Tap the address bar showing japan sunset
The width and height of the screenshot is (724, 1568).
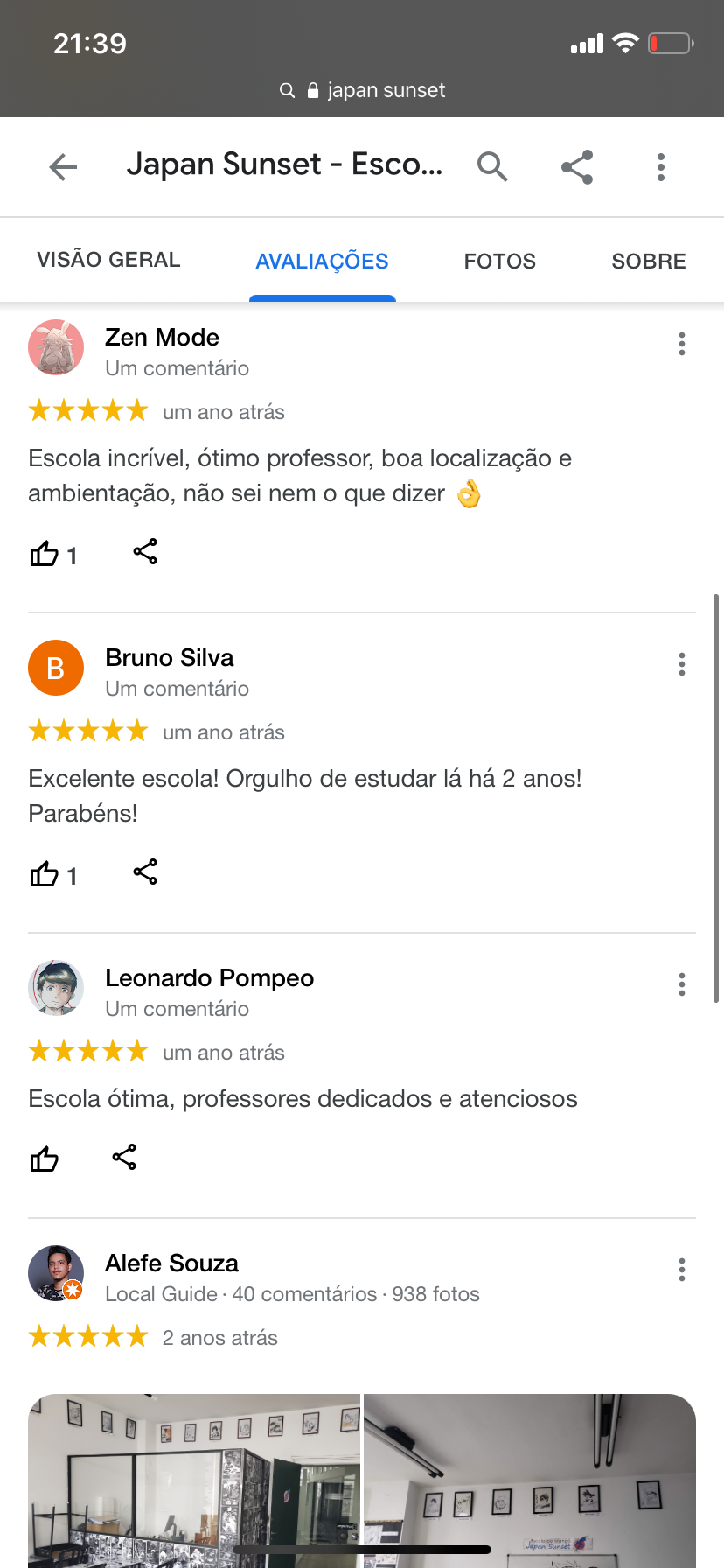pos(362,90)
